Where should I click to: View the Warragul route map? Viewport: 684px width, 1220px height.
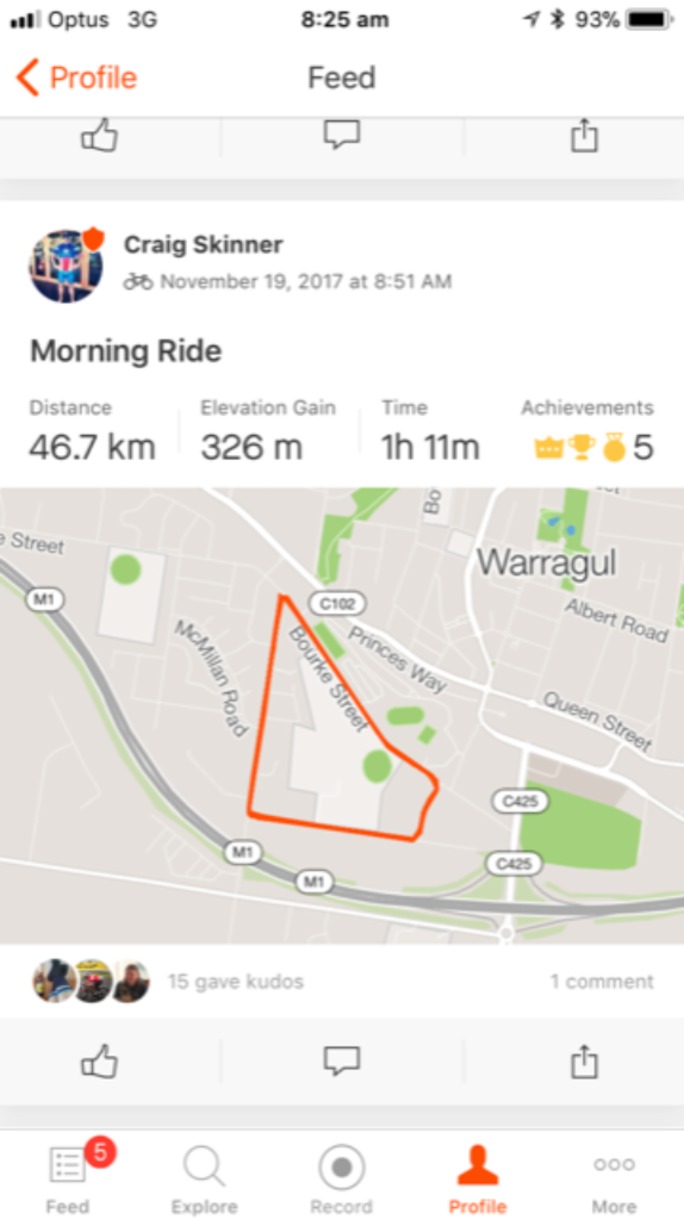tap(342, 715)
